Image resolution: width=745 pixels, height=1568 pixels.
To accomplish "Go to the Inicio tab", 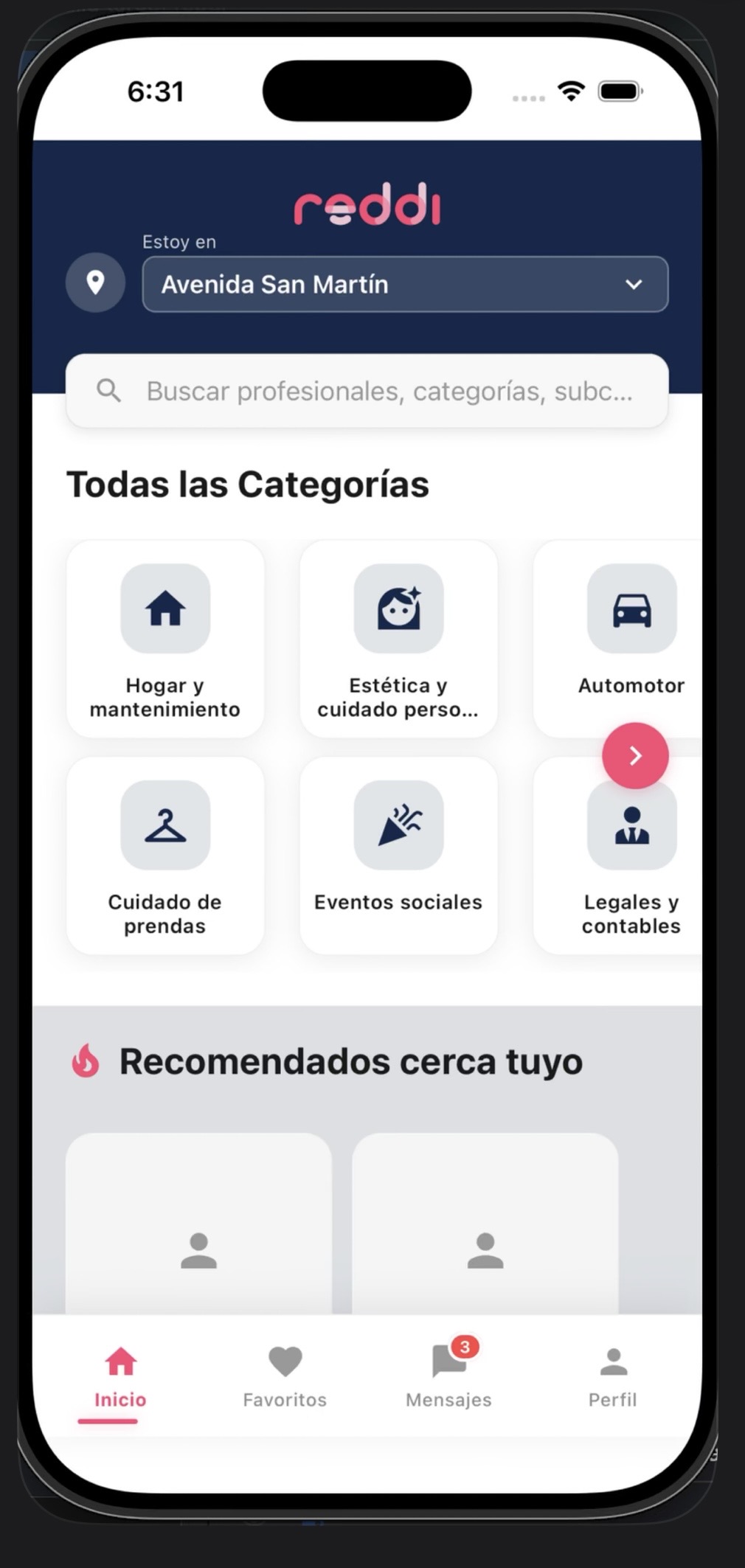I will pos(120,1376).
